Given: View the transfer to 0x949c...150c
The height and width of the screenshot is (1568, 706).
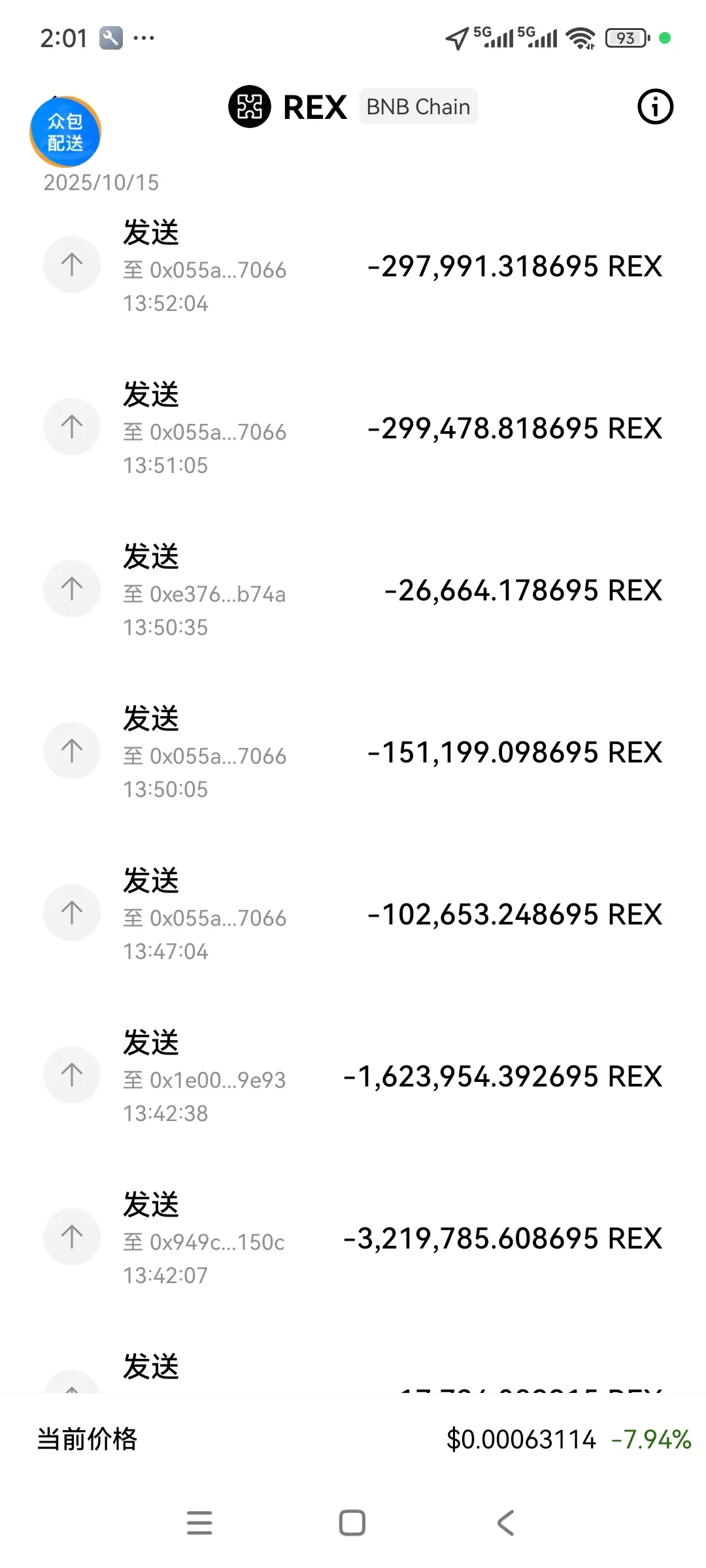Looking at the screenshot, I should point(353,1239).
